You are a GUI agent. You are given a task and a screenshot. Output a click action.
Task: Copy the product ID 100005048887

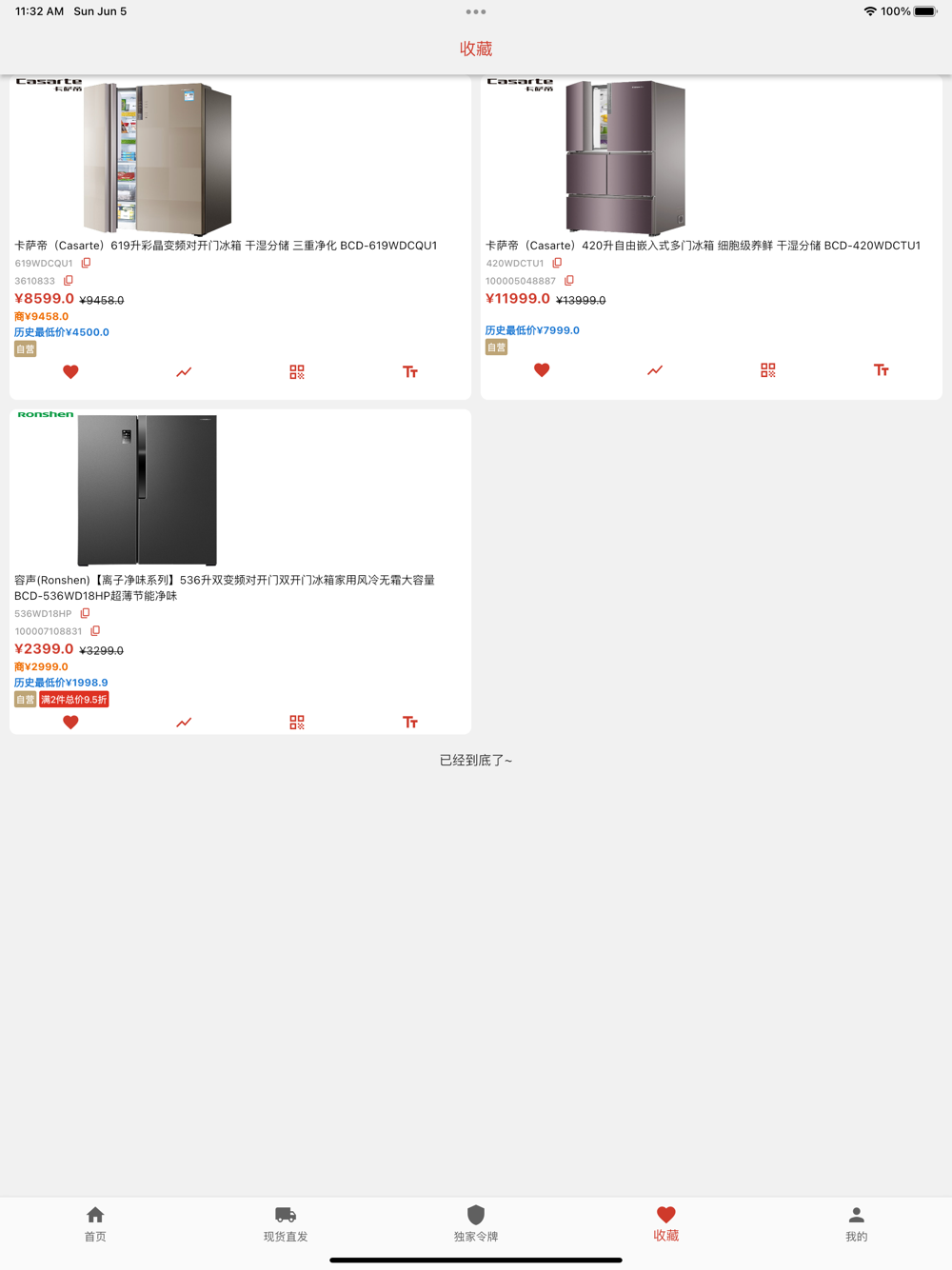point(569,281)
